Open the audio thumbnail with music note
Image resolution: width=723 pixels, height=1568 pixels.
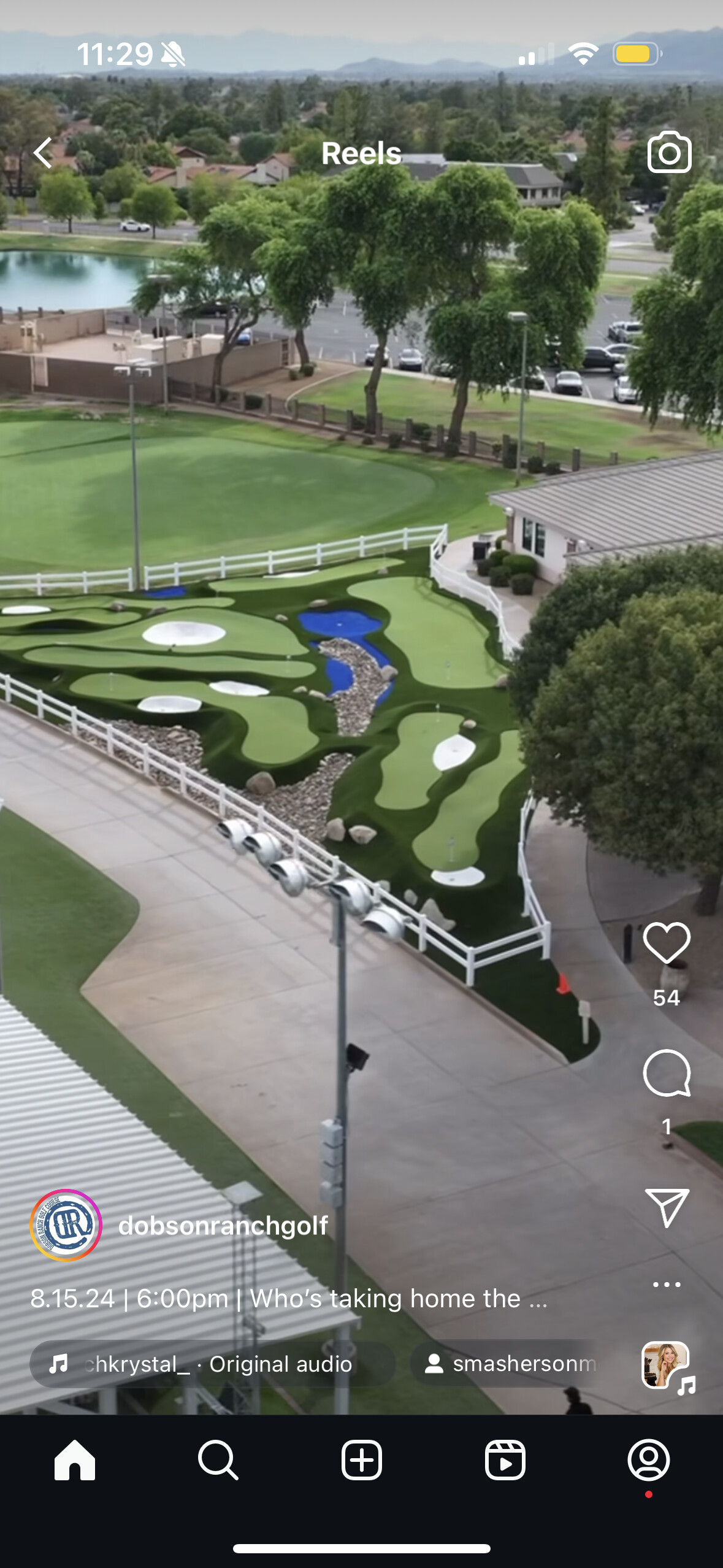click(667, 1365)
